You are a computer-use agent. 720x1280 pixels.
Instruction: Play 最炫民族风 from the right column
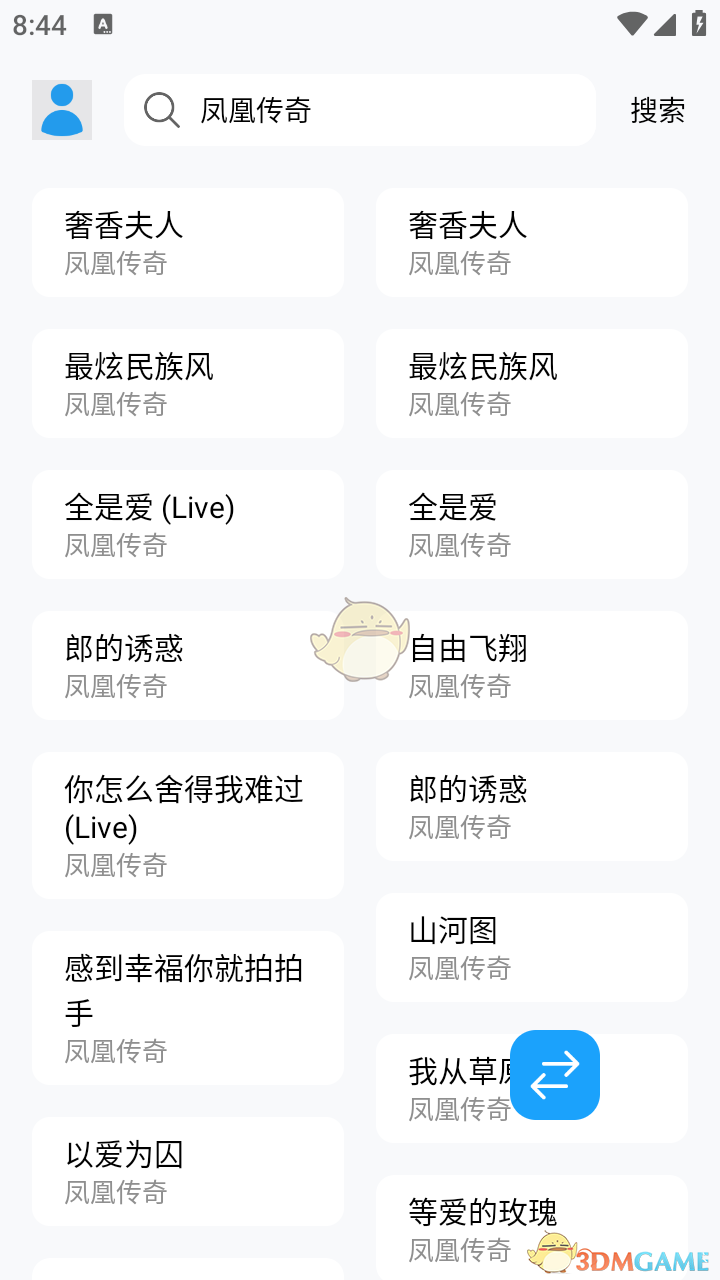pyautogui.click(x=531, y=383)
